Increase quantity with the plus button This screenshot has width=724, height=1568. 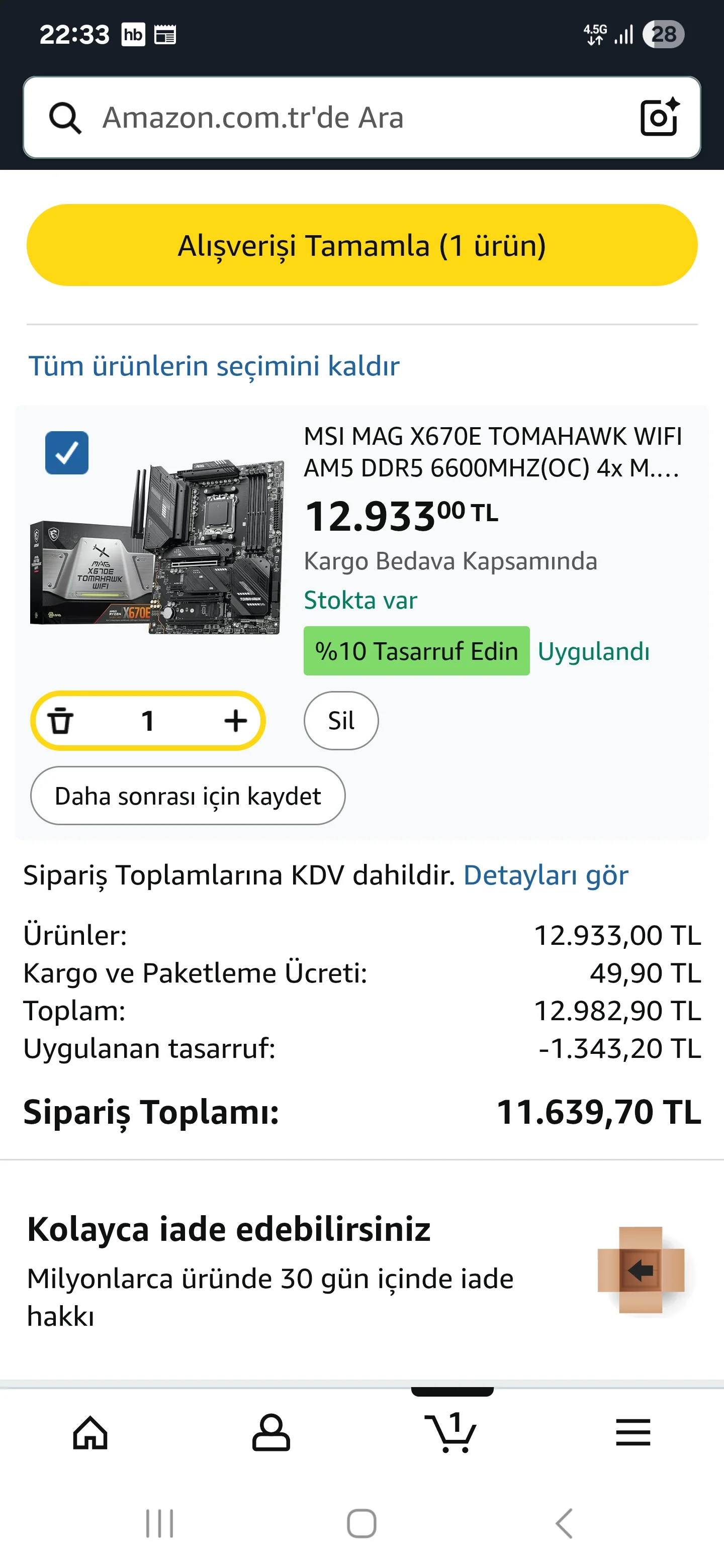pos(235,721)
